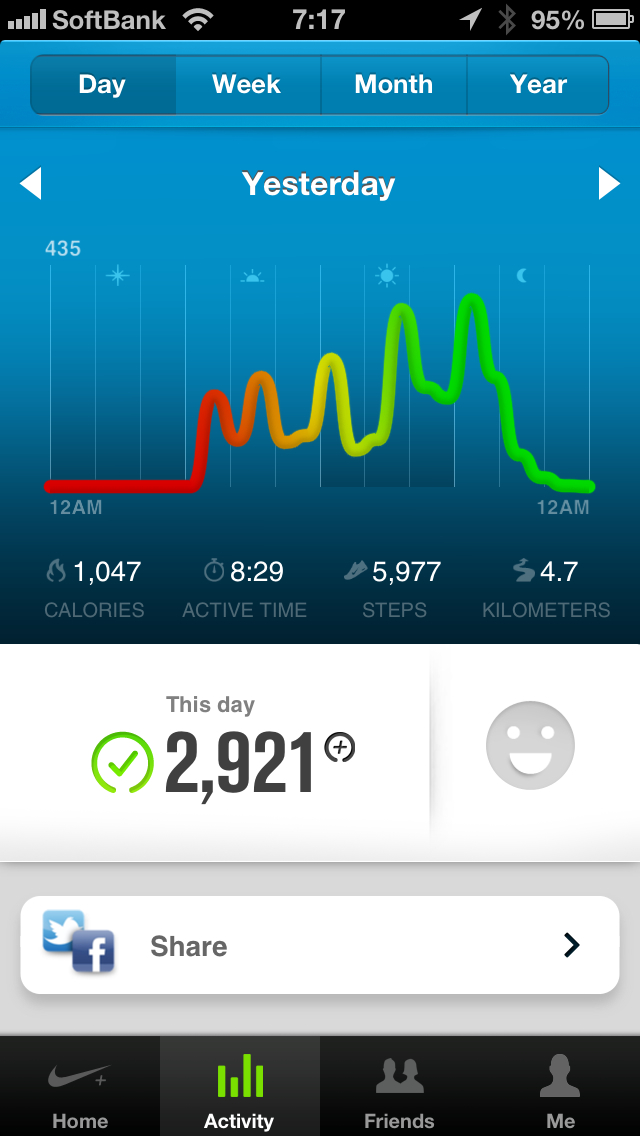Open the Share row
640x1136 pixels.
coord(320,945)
